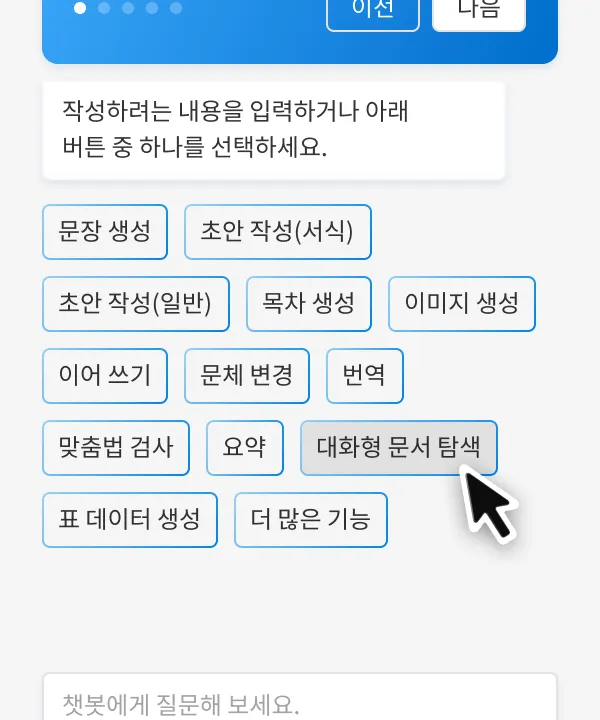Start 맞춤법 검사 spell check
Viewport: 600px width, 720px height.
click(116, 448)
